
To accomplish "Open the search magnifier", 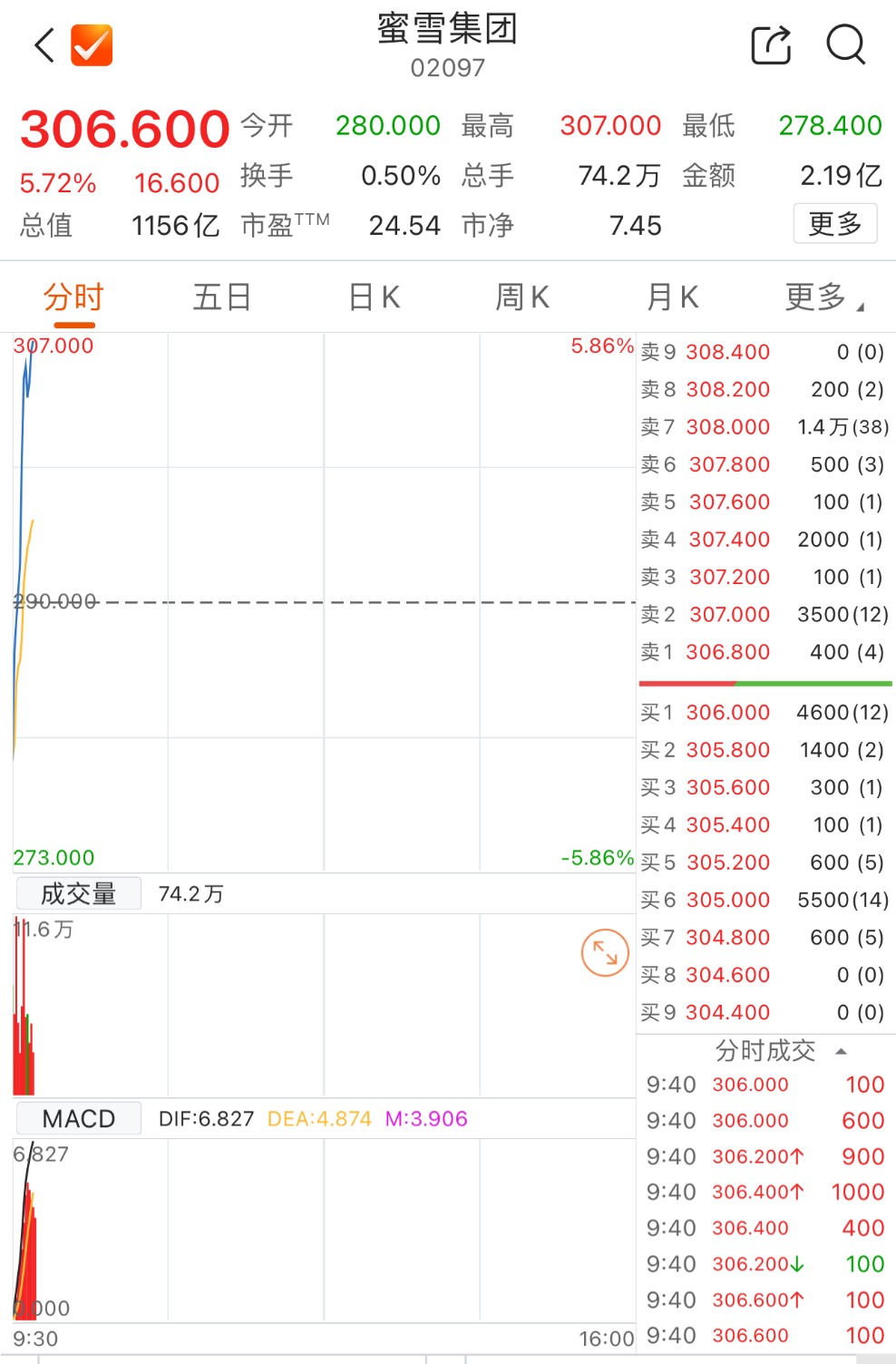I will 845,44.
